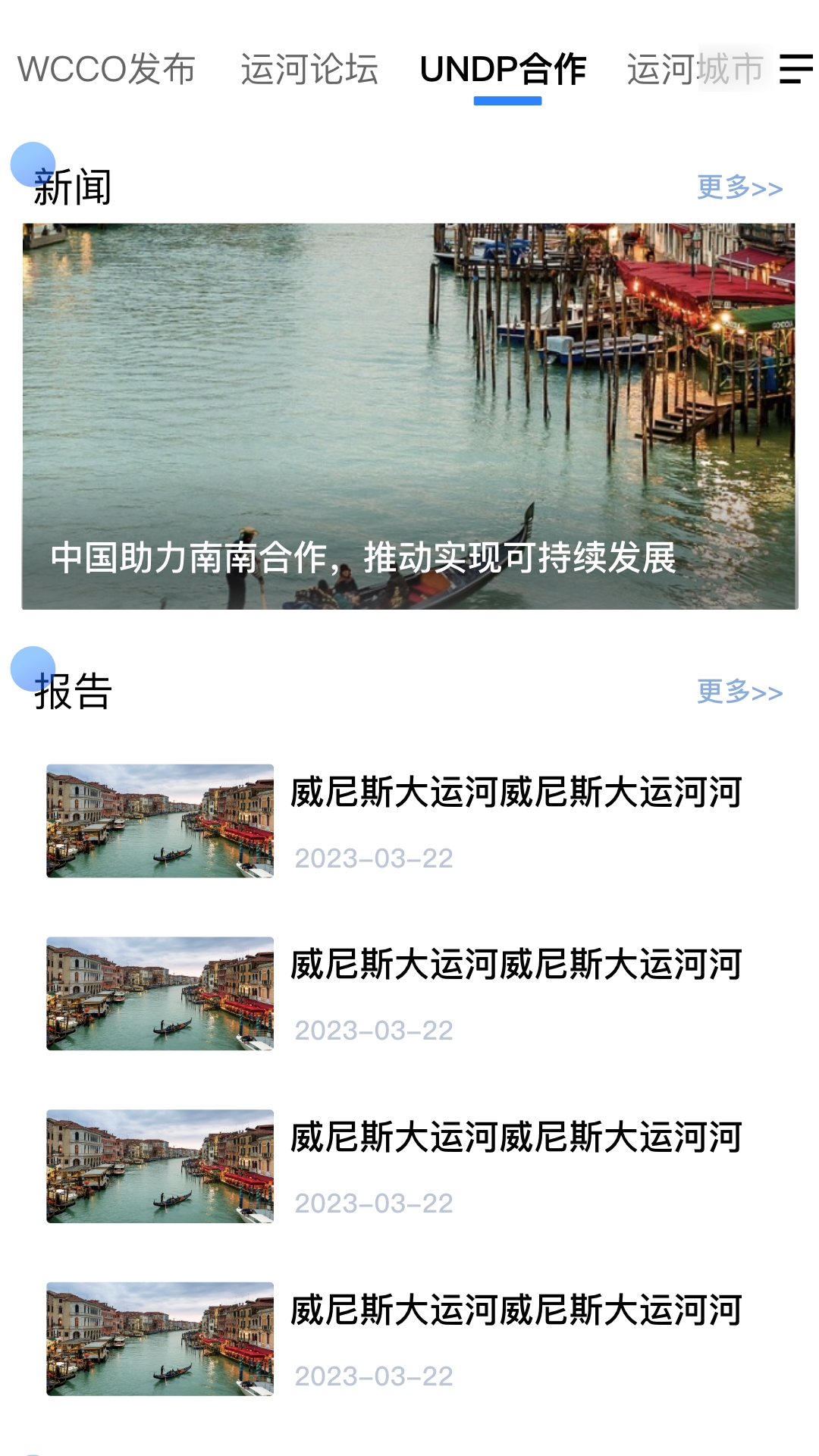This screenshot has width=819, height=1456.
Task: Open 更多>> next to the 报告 section
Action: click(738, 692)
